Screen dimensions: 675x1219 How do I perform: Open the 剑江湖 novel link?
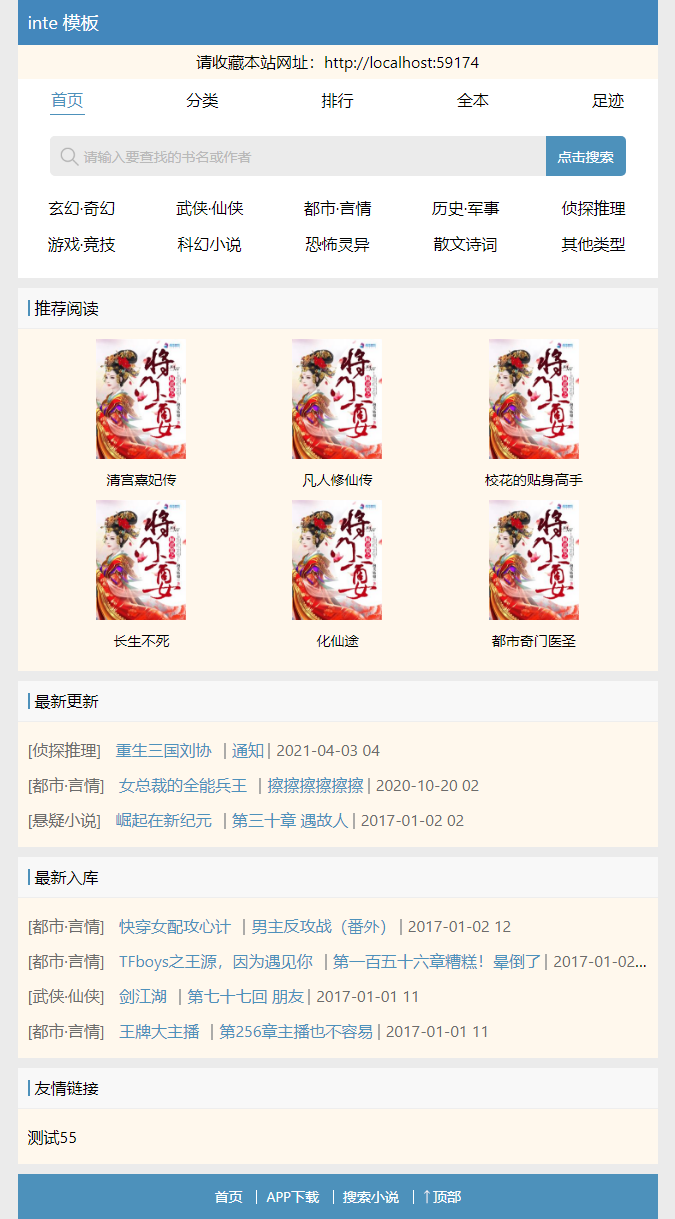pos(143,997)
